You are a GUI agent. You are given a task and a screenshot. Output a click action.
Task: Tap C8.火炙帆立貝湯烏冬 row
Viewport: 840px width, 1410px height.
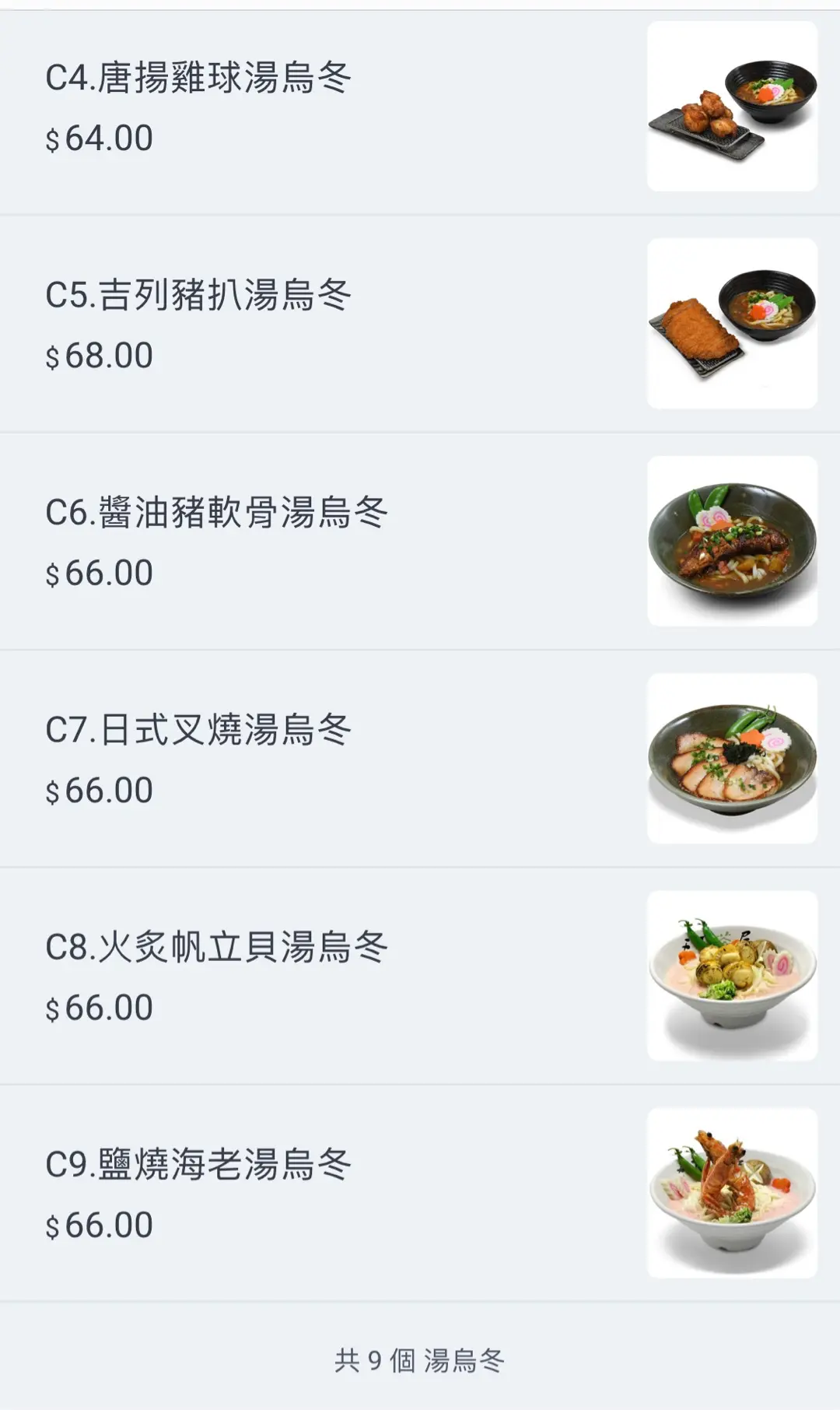click(x=216, y=948)
